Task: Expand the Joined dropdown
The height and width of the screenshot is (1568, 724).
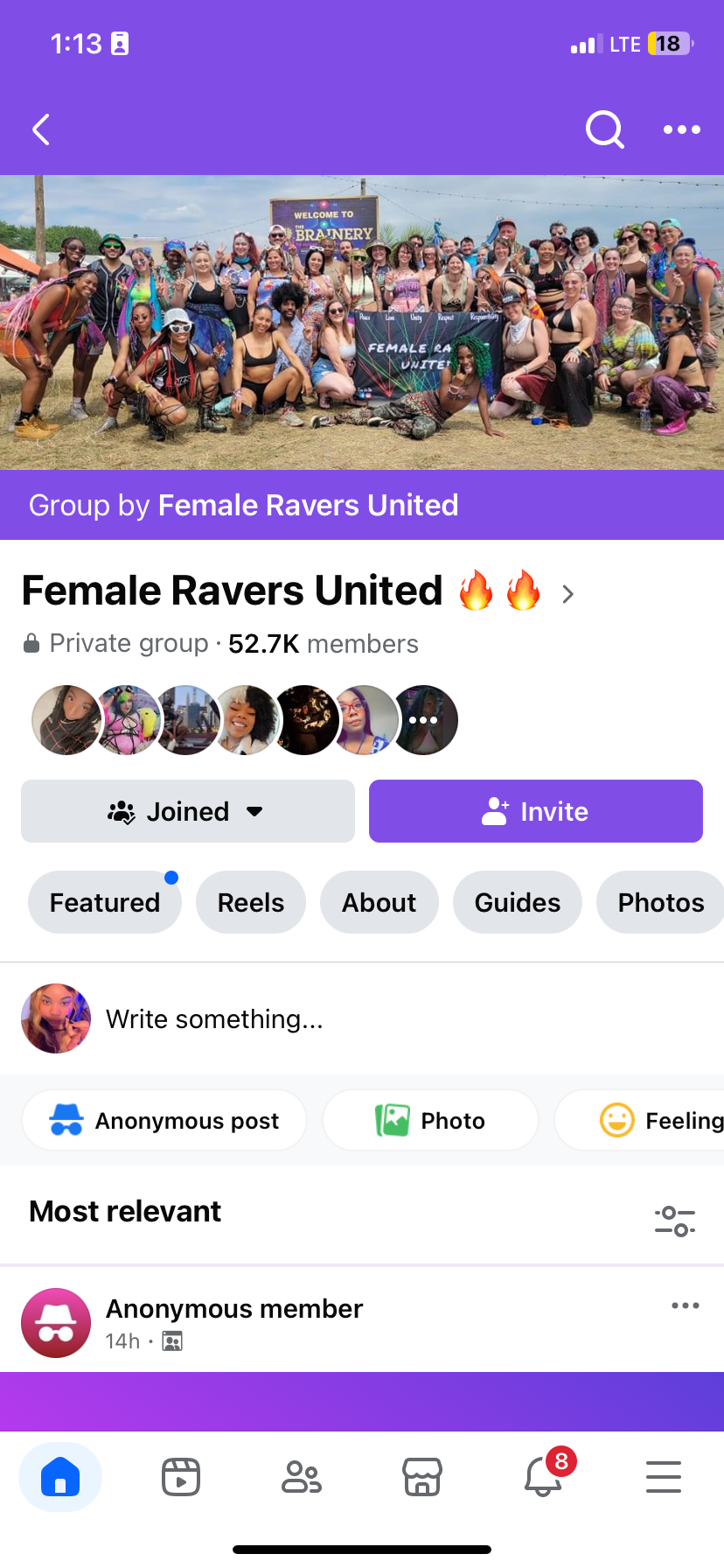Action: pyautogui.click(x=188, y=811)
